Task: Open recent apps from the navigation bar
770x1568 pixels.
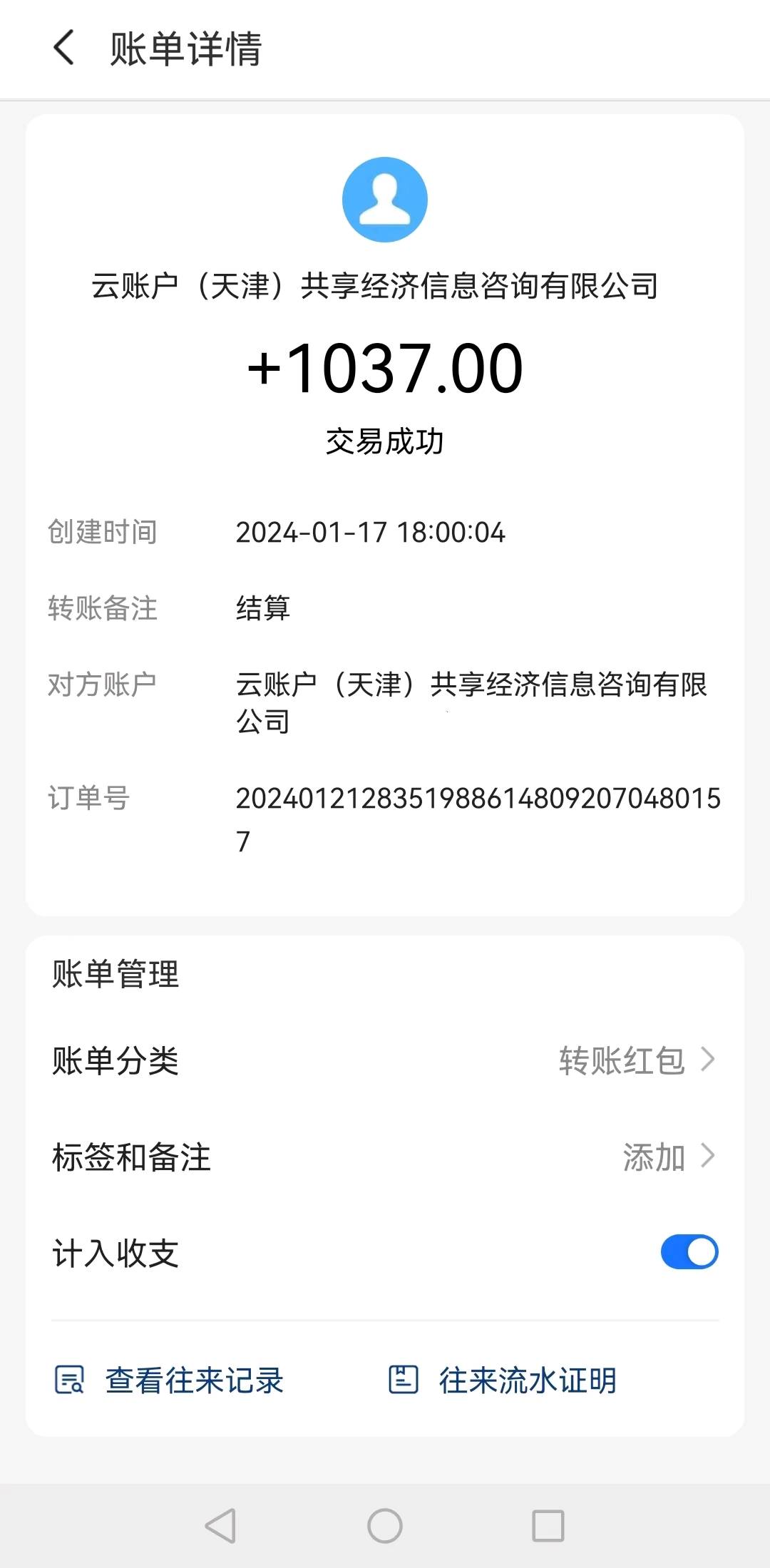Action: 548,1526
